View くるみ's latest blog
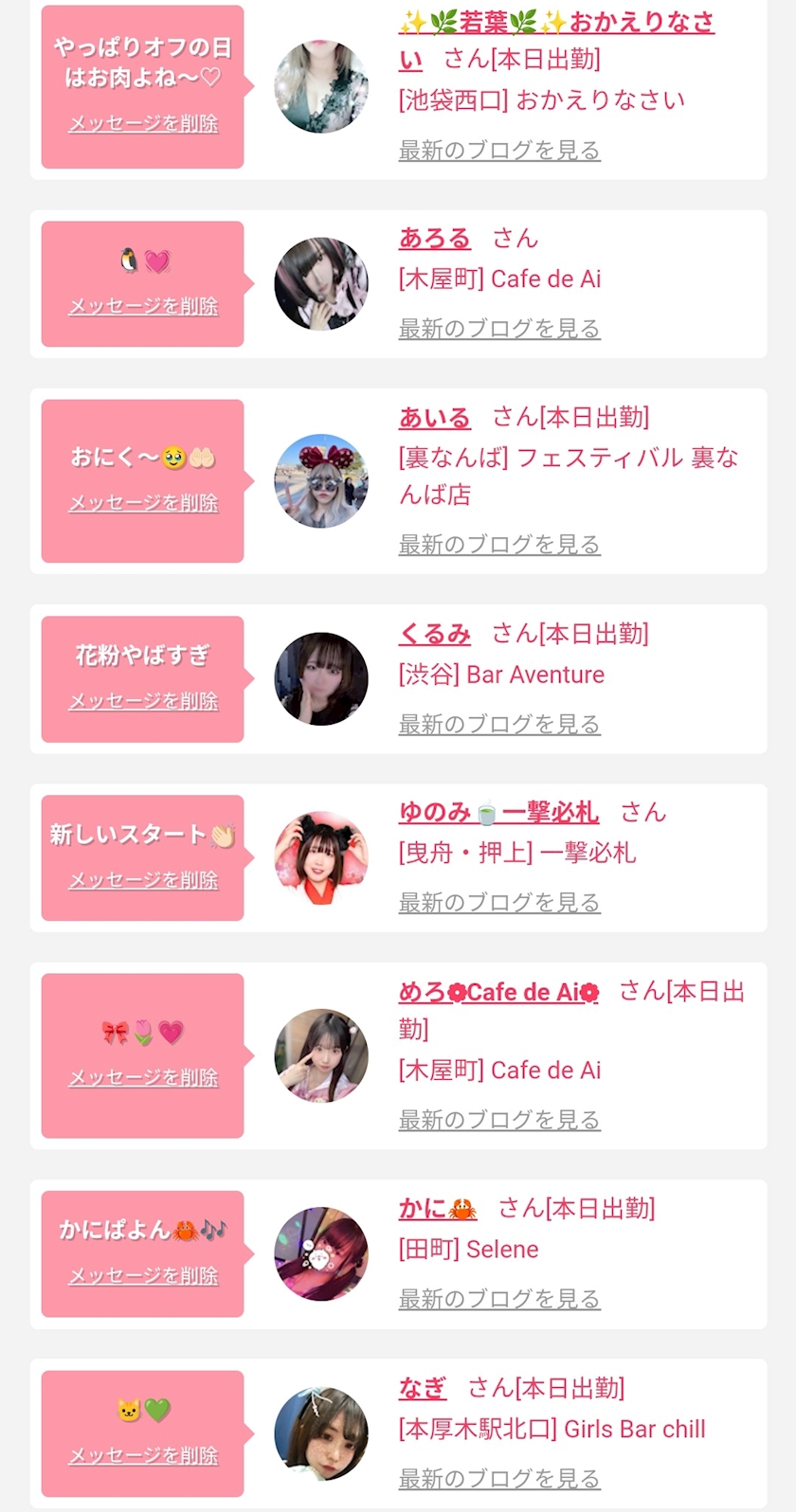Screen dimensions: 796x1512 tap(499, 724)
